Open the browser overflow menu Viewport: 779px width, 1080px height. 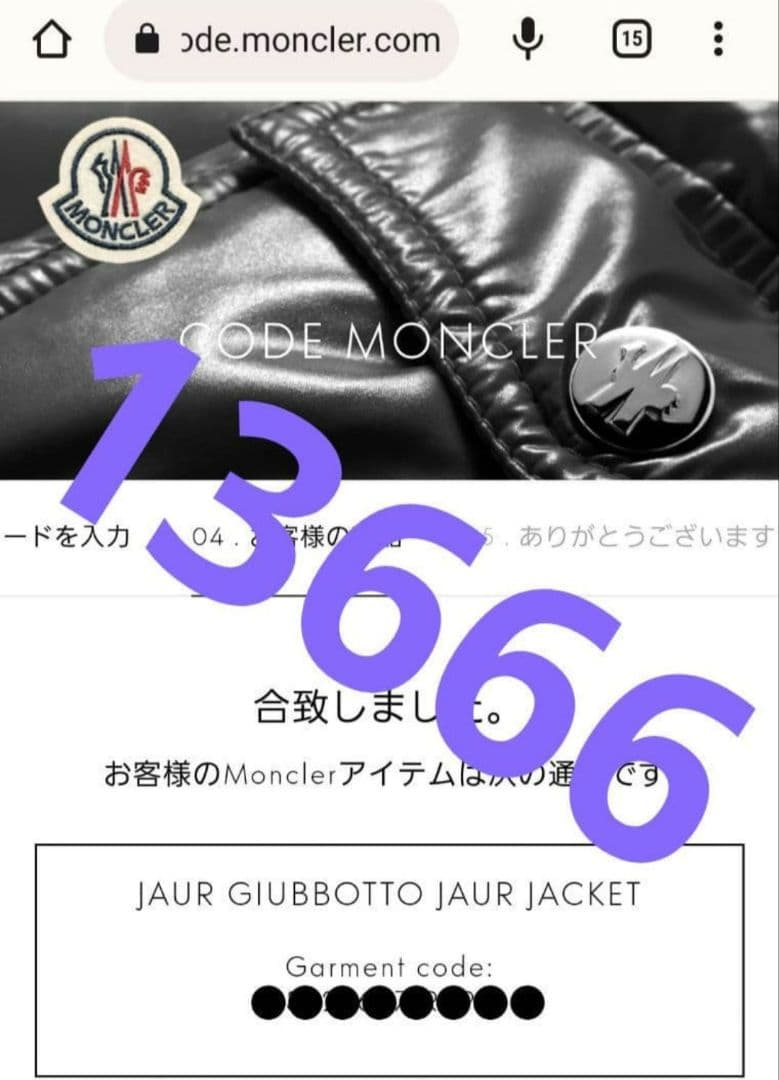[718, 40]
